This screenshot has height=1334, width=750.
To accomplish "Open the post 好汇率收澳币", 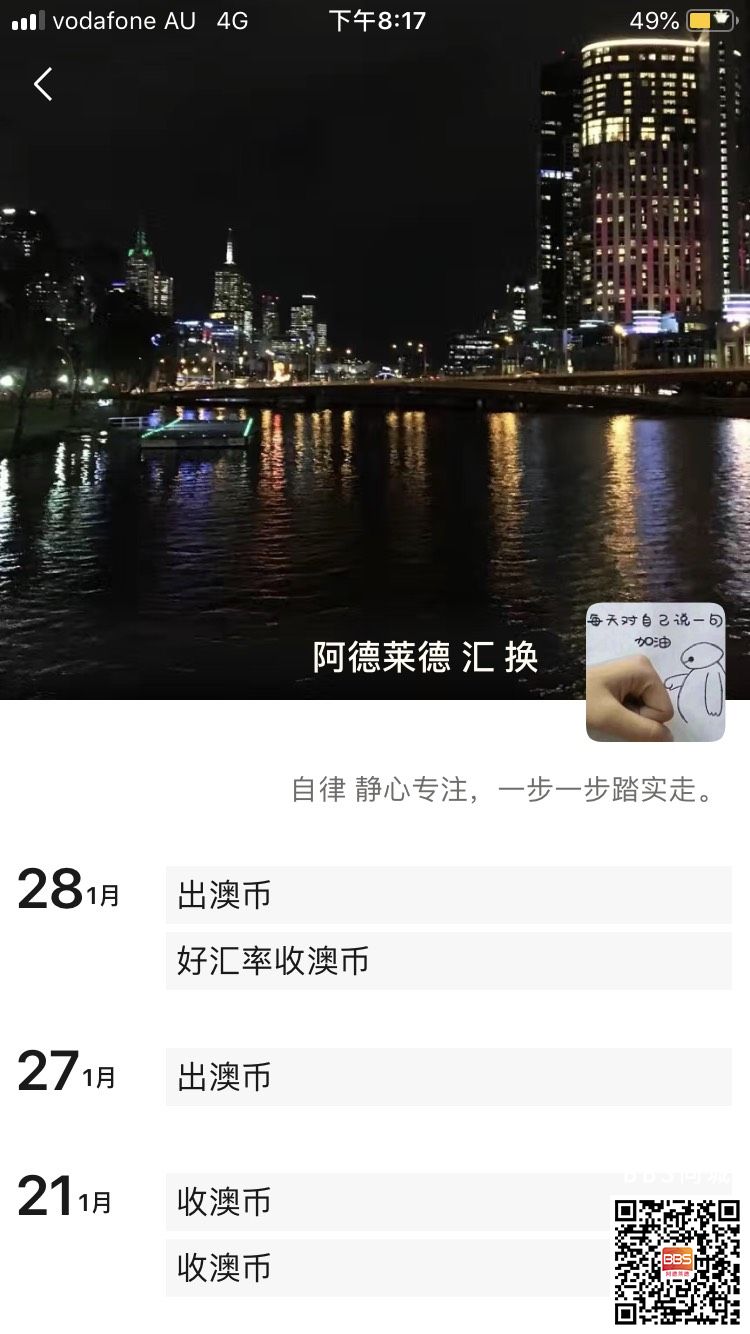I will point(448,961).
